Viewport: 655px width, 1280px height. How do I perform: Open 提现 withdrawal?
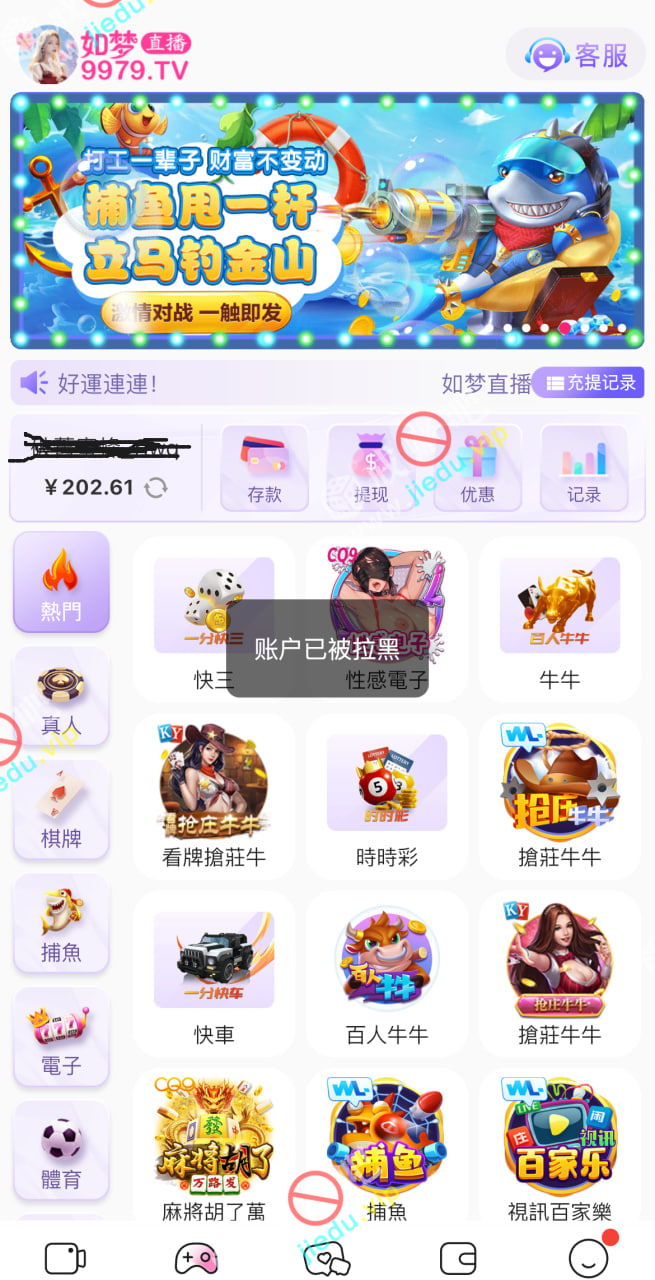(371, 468)
